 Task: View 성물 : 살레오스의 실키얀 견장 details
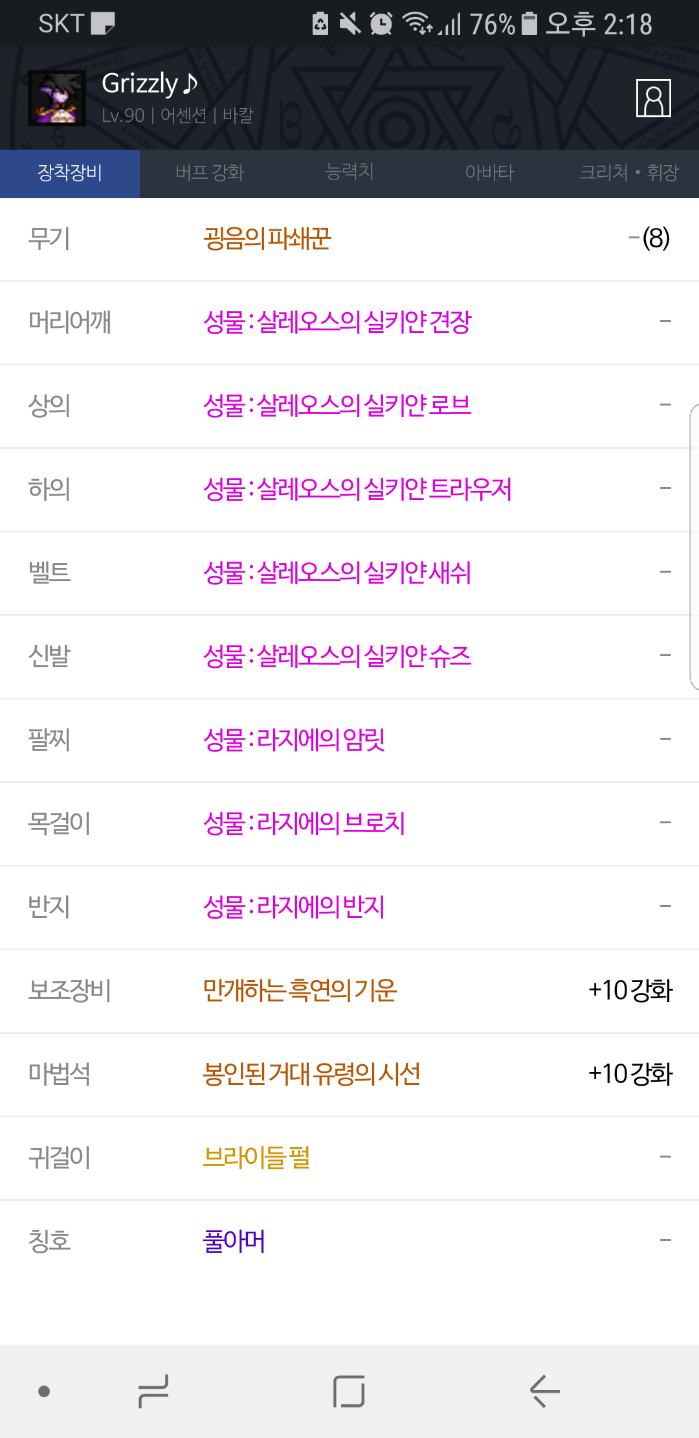[337, 322]
